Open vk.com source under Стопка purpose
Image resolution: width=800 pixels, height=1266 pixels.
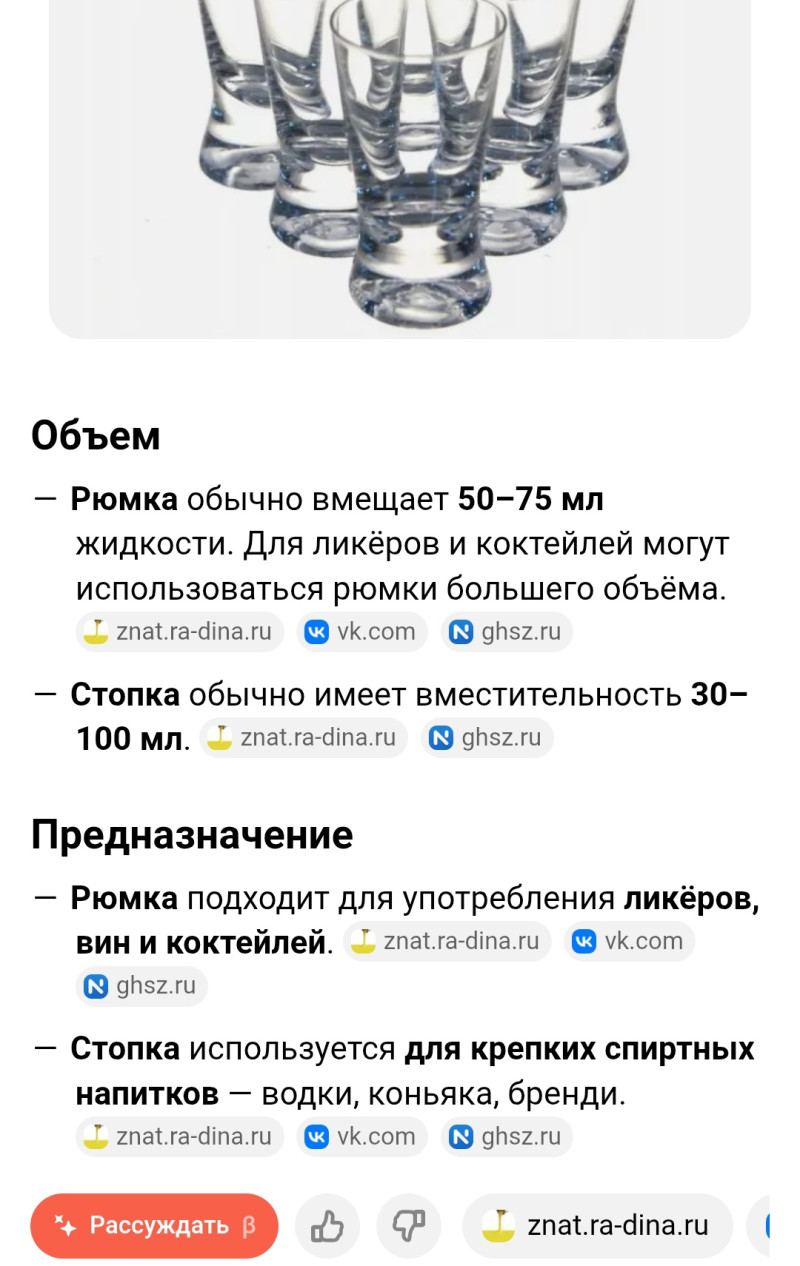pyautogui.click(x=361, y=1136)
